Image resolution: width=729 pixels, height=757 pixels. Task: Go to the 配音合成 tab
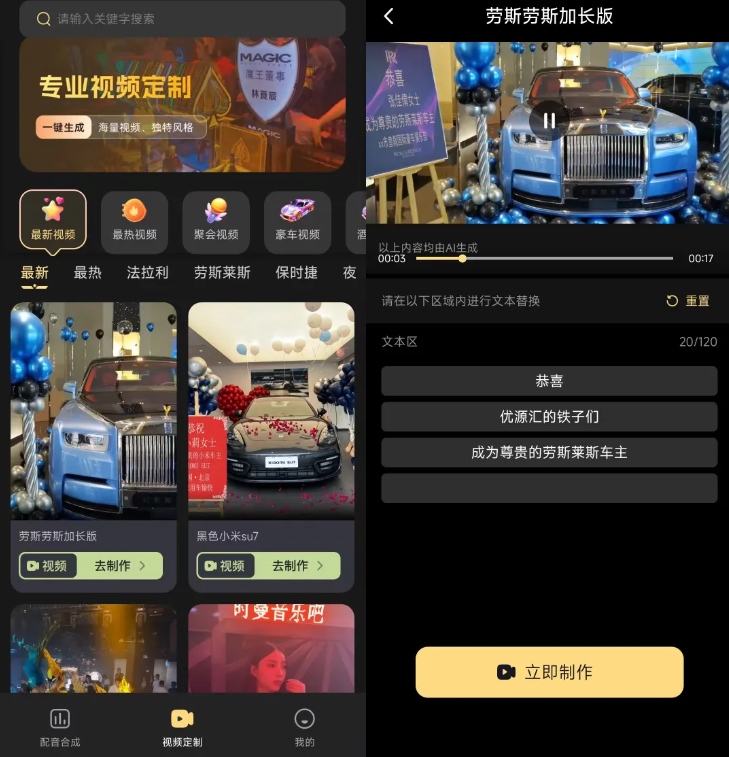(60, 727)
